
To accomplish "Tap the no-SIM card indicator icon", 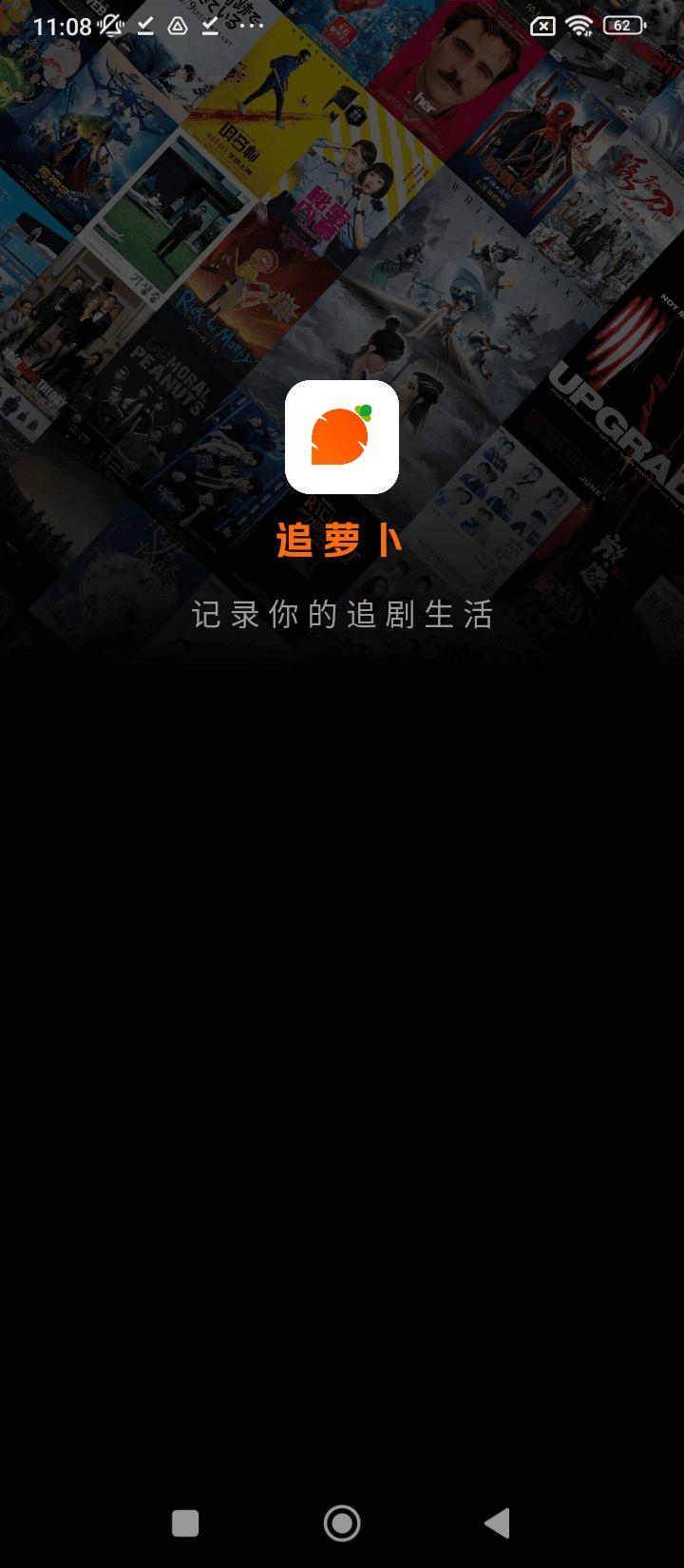I will point(541,26).
